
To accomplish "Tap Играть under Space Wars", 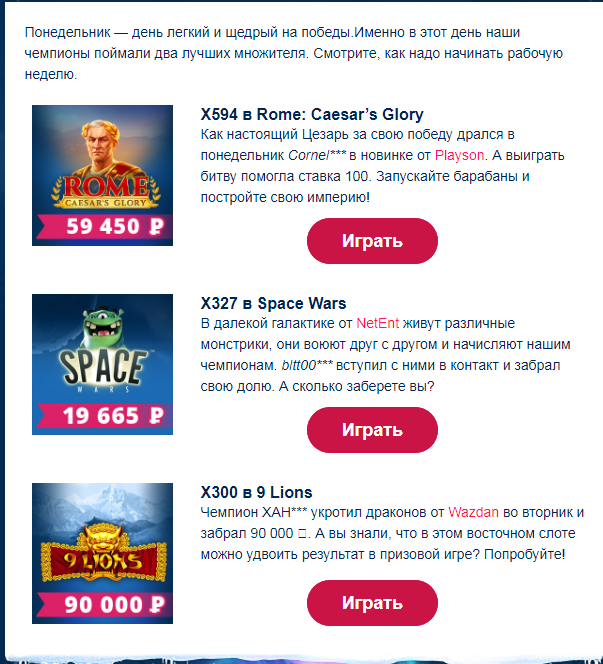I will [372, 430].
